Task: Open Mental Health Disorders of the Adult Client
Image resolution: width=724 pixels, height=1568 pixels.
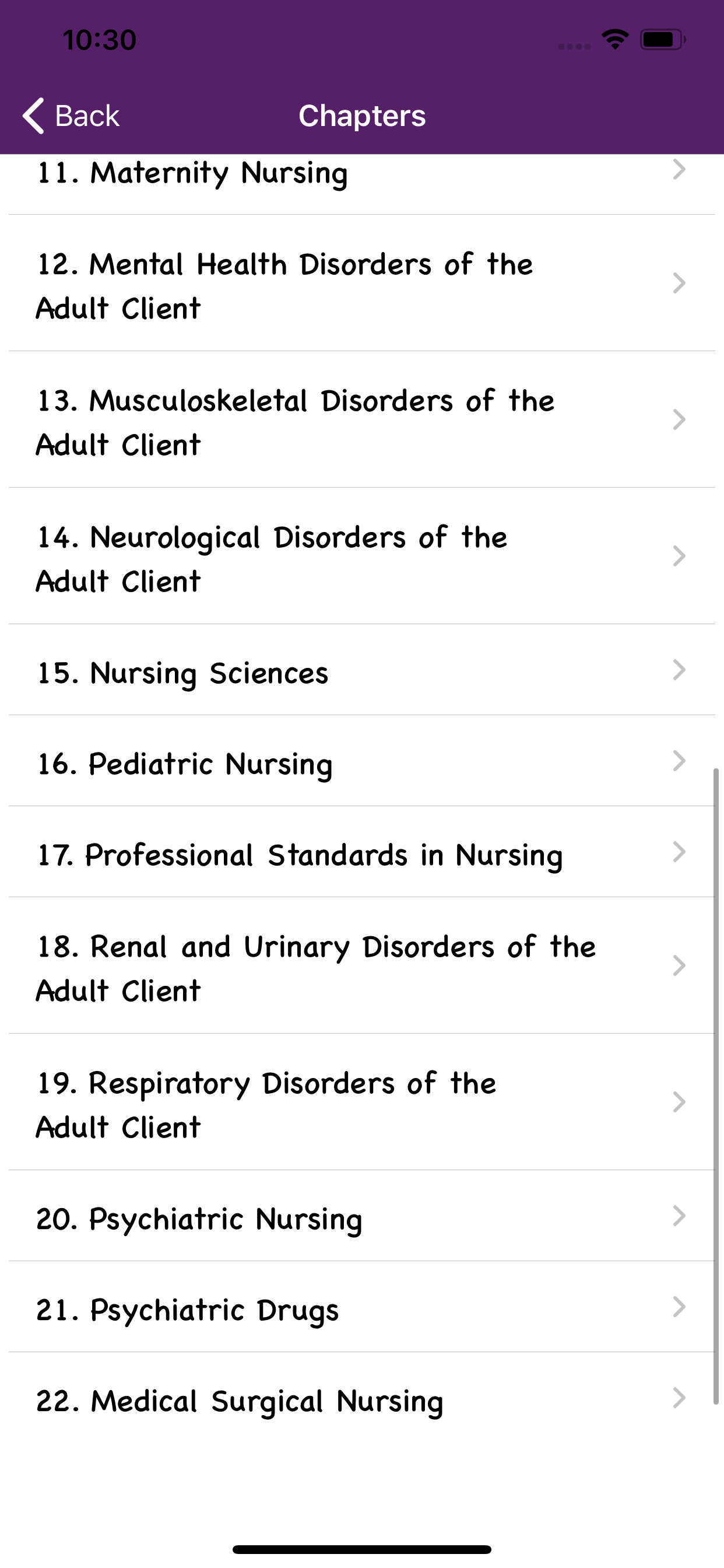Action: (362, 283)
